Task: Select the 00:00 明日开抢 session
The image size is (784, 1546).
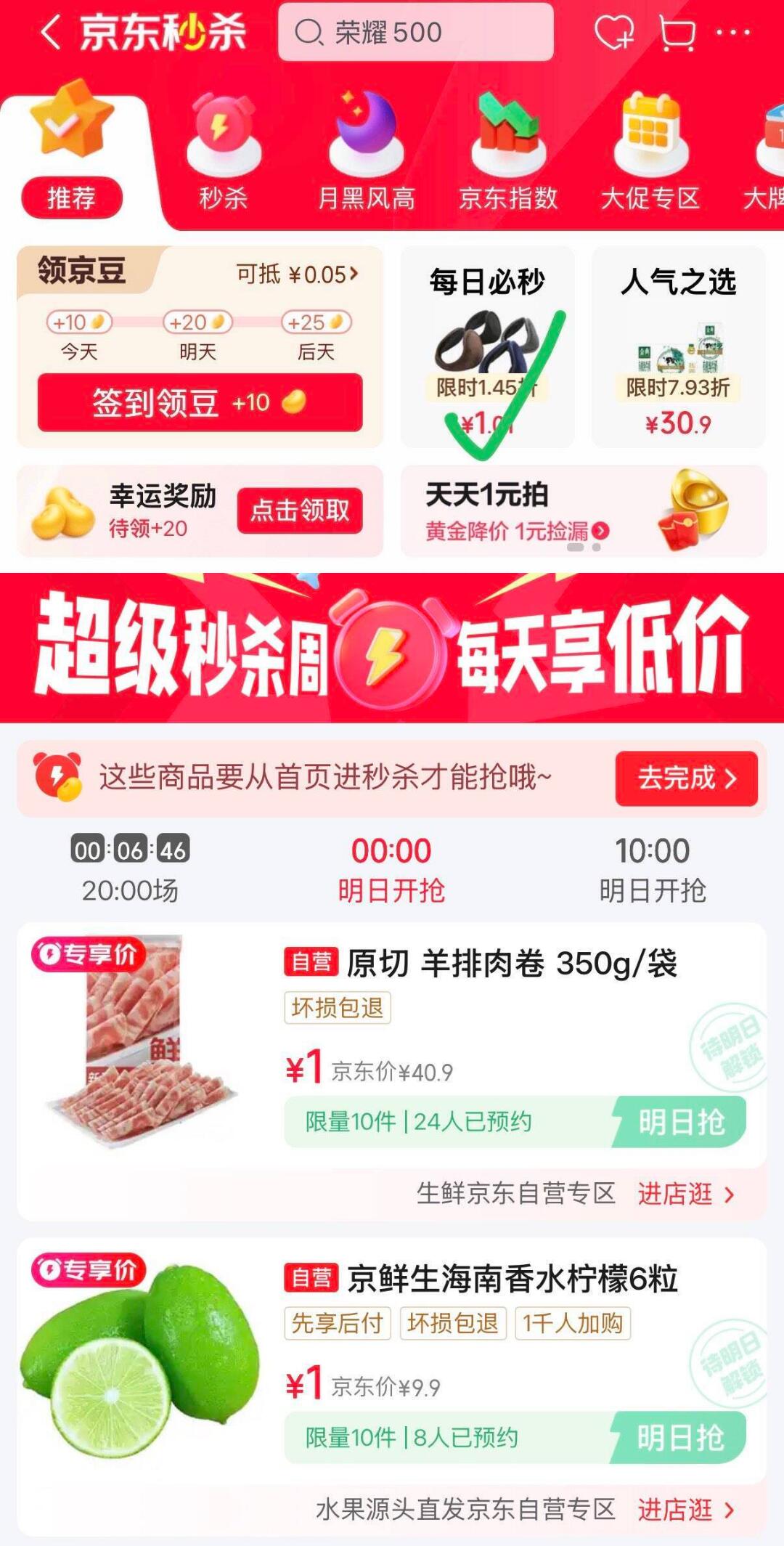Action: [x=391, y=868]
